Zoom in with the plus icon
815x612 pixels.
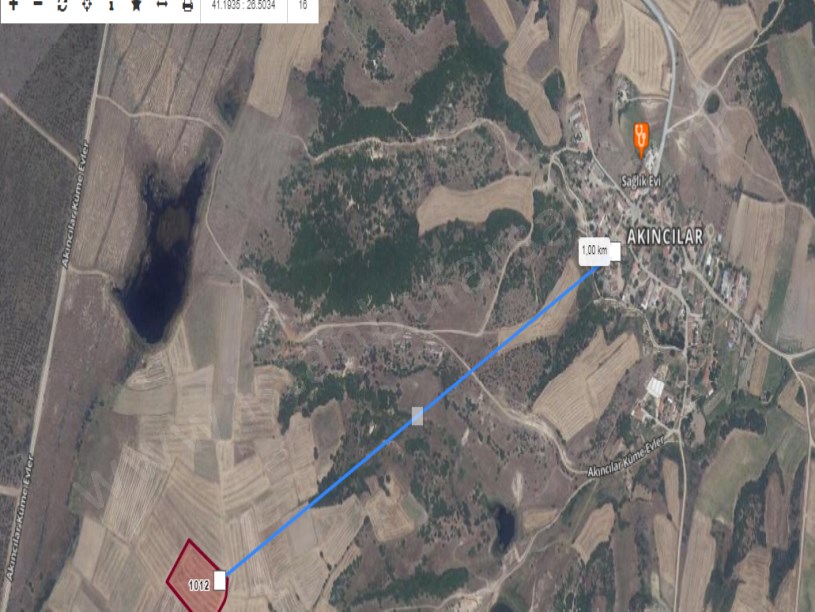coord(13,5)
